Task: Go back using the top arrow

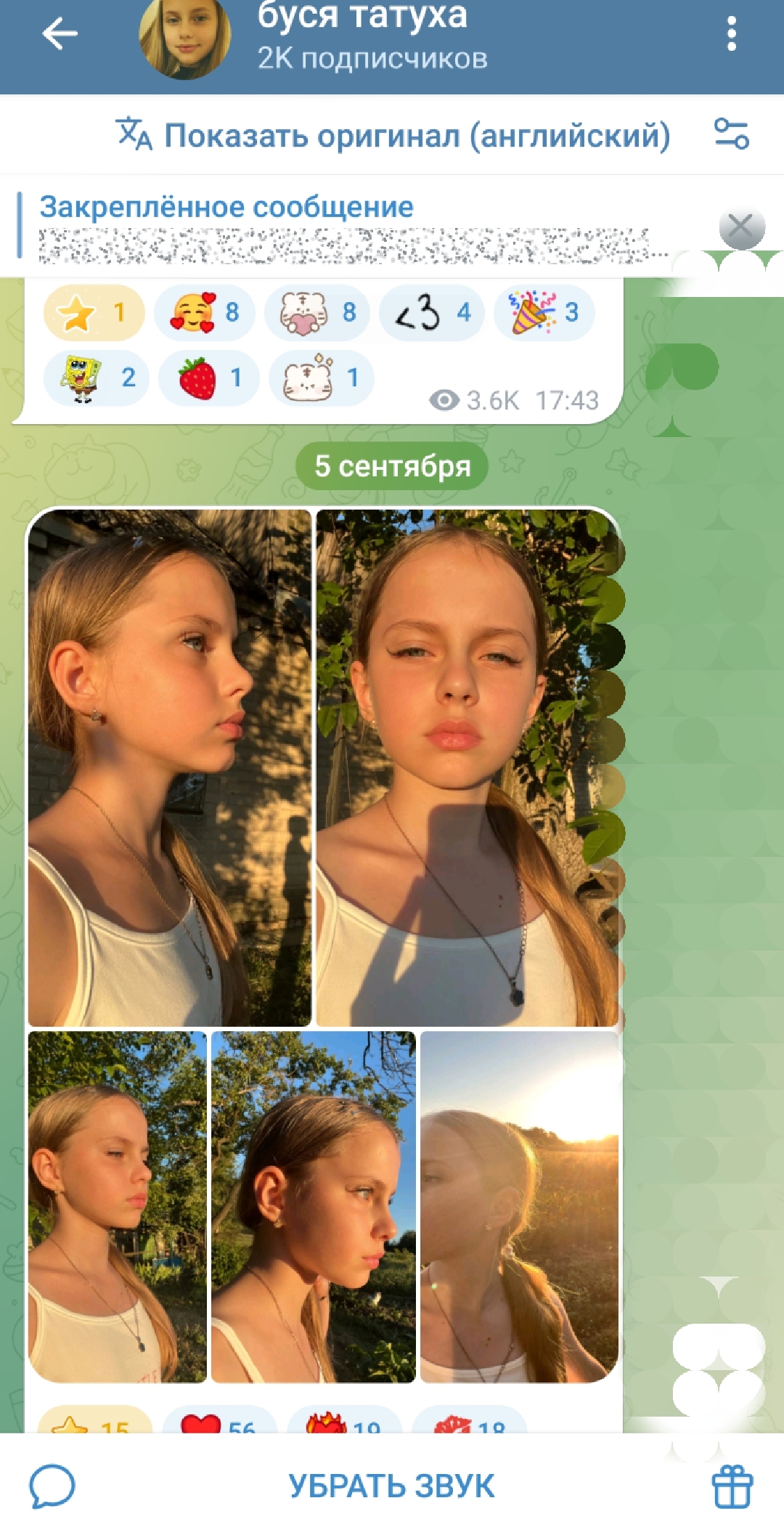Action: click(x=60, y=33)
